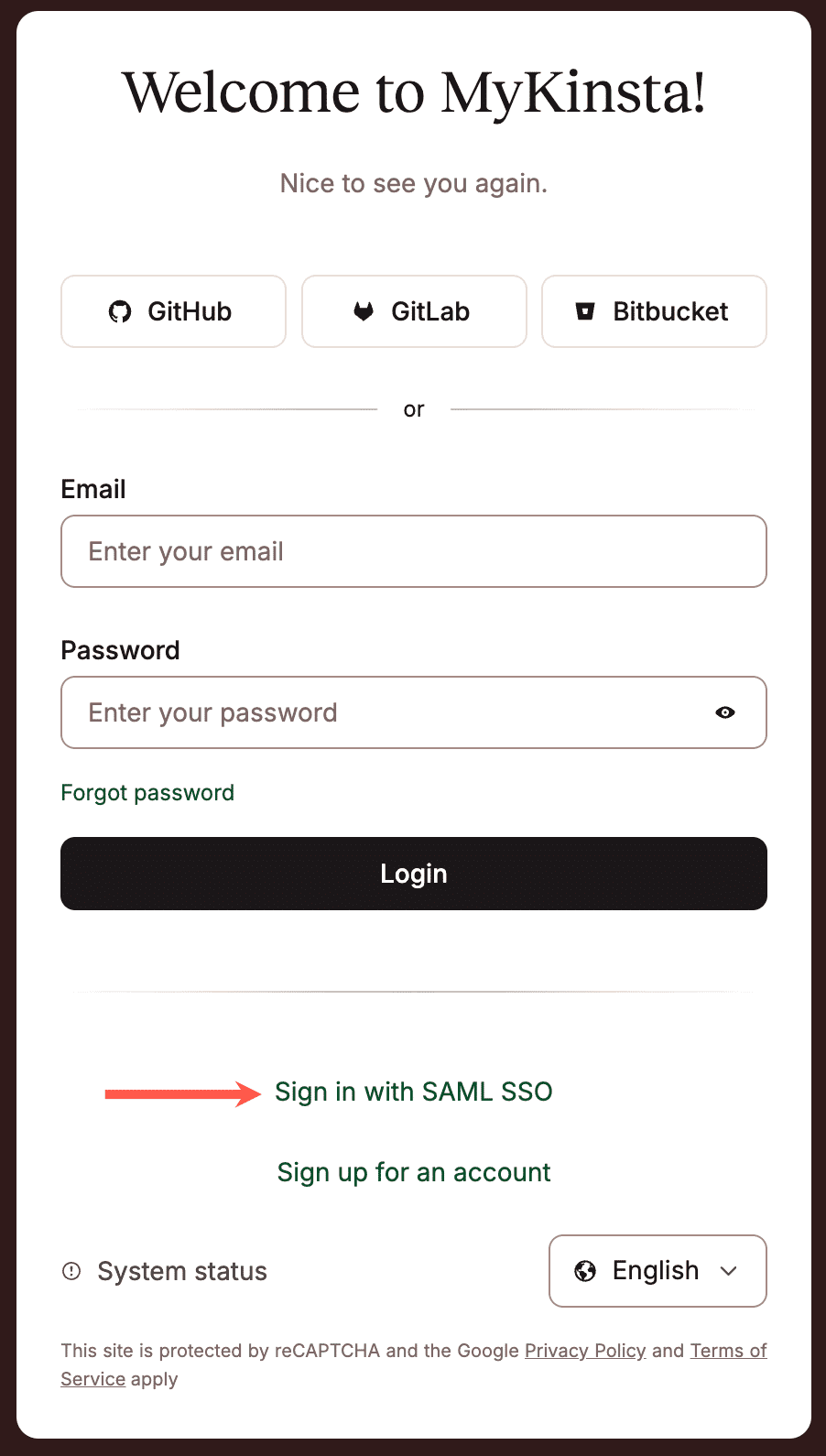Screen dimensions: 826x1456
Task: Open Terms of Service link
Action: [x=728, y=1351]
